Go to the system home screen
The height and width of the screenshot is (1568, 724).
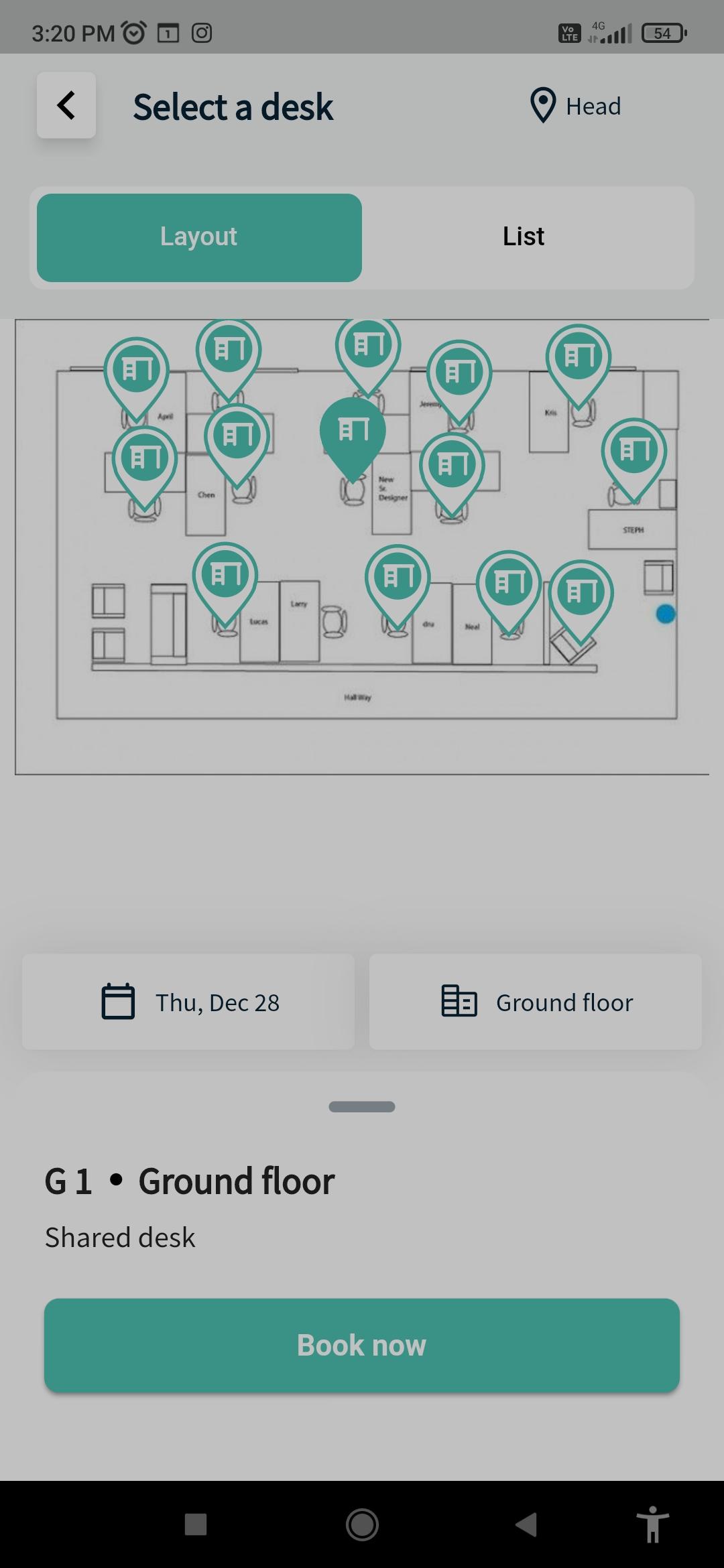[x=362, y=1524]
